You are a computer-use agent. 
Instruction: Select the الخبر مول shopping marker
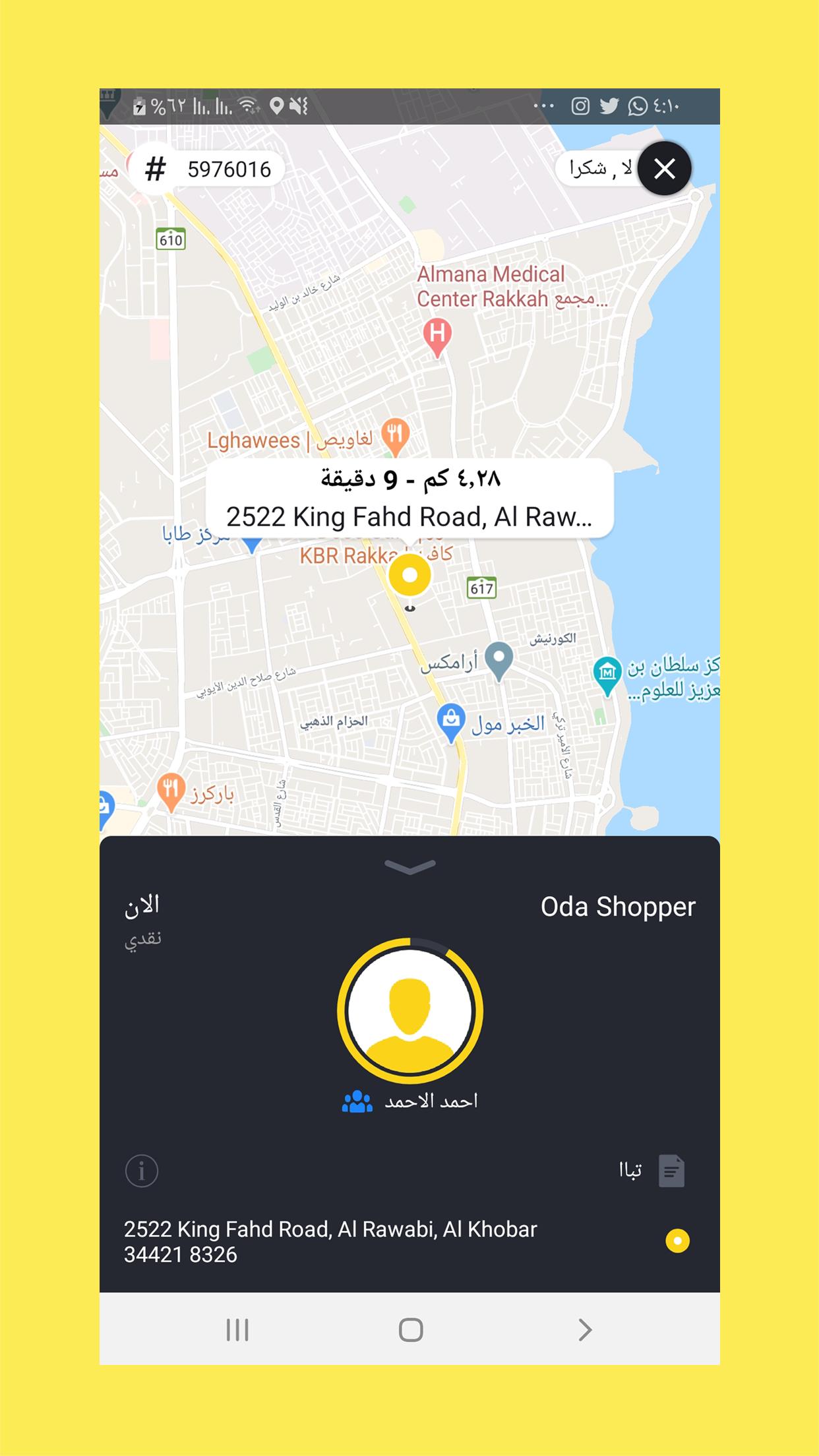(451, 721)
